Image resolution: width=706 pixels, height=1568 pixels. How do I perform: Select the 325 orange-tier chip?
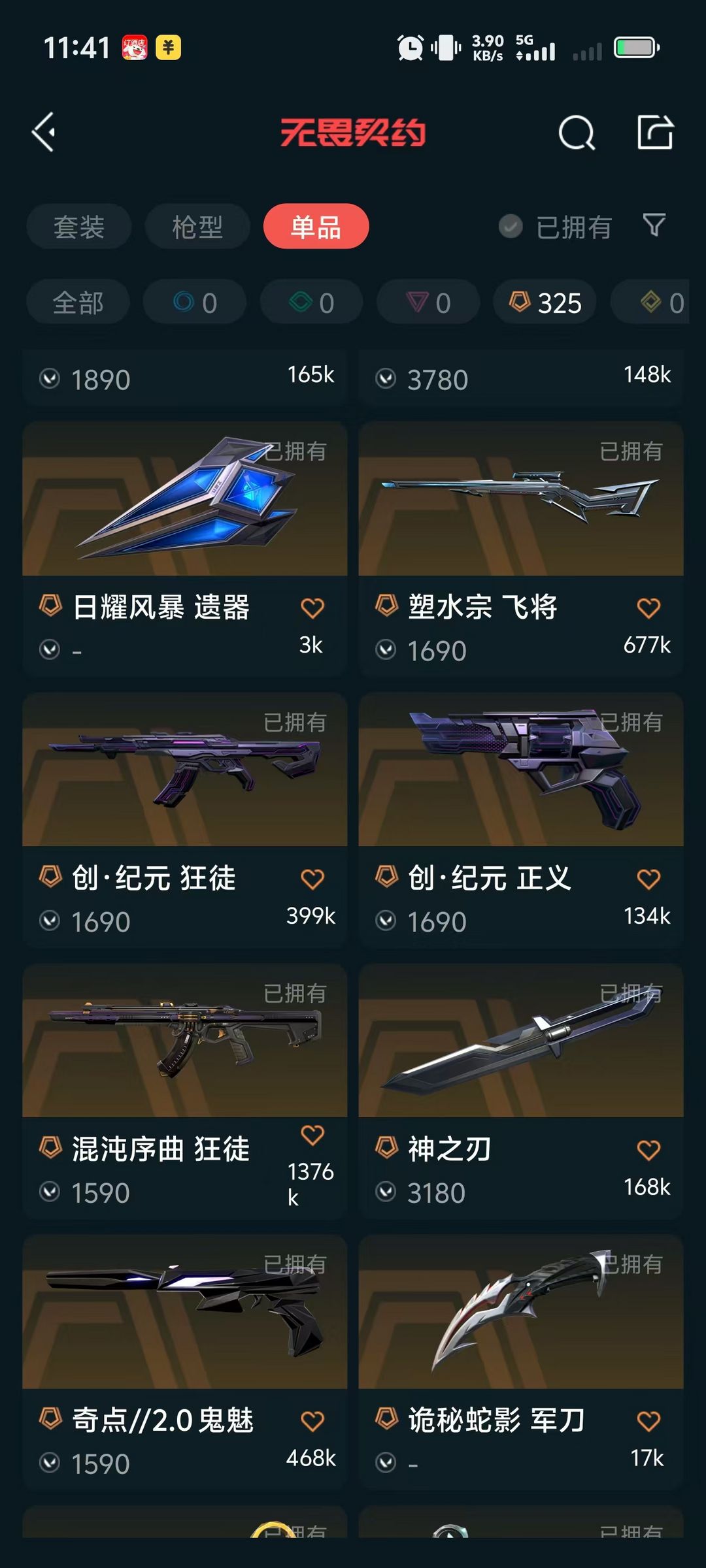(x=545, y=302)
